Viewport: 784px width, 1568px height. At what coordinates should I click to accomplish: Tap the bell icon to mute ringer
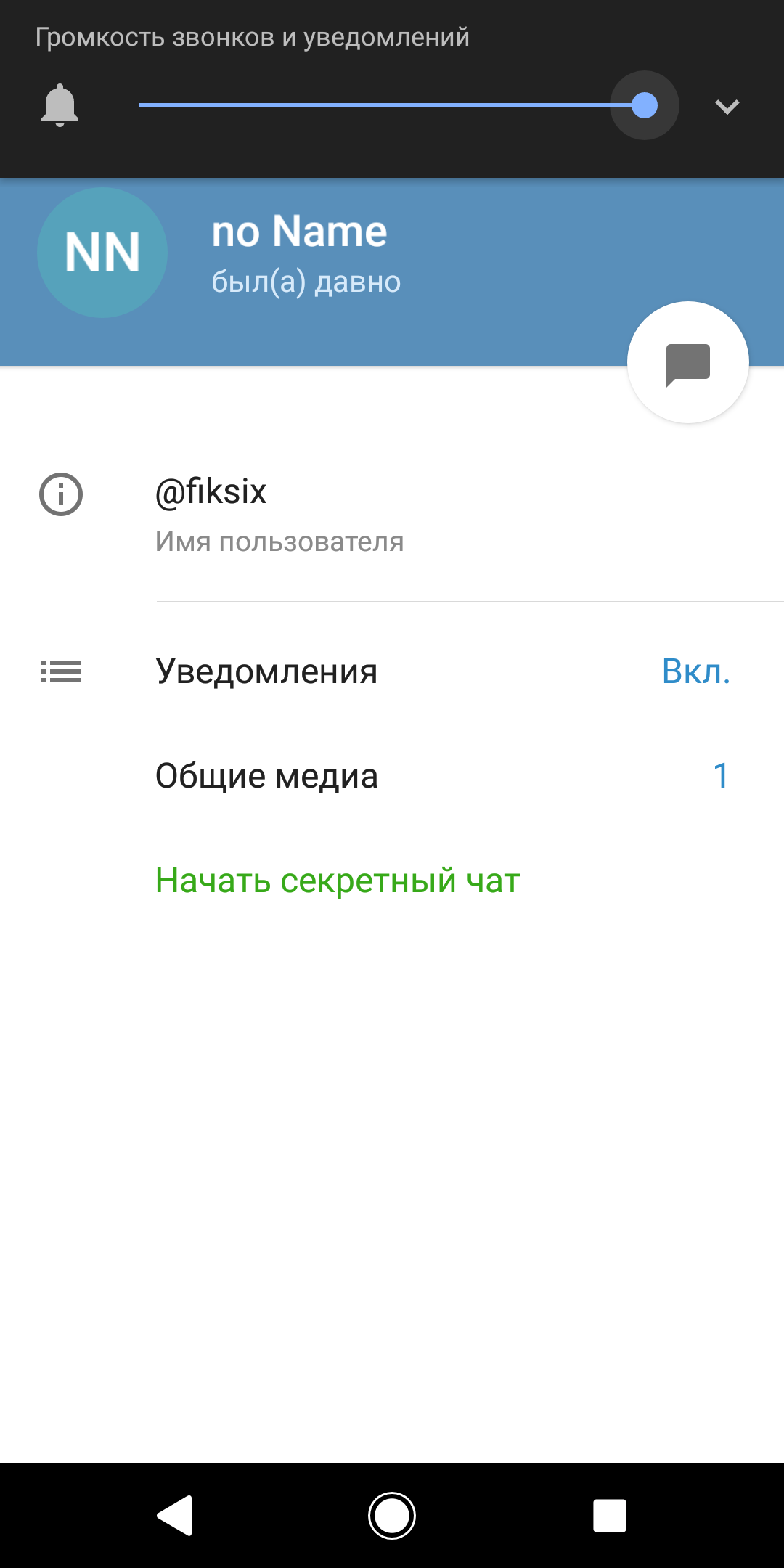coord(60,106)
